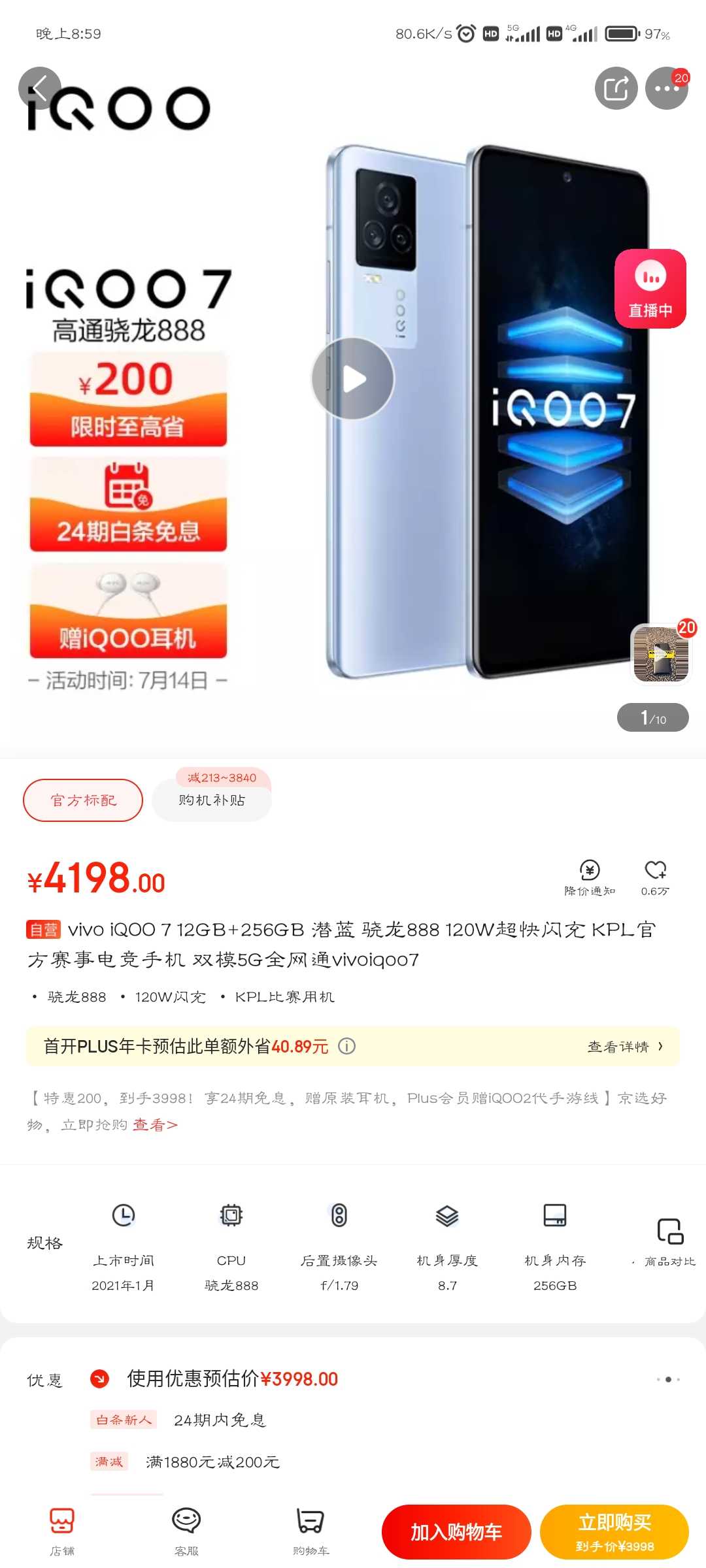
Task: Open the 查看> promo link
Action: [155, 1125]
